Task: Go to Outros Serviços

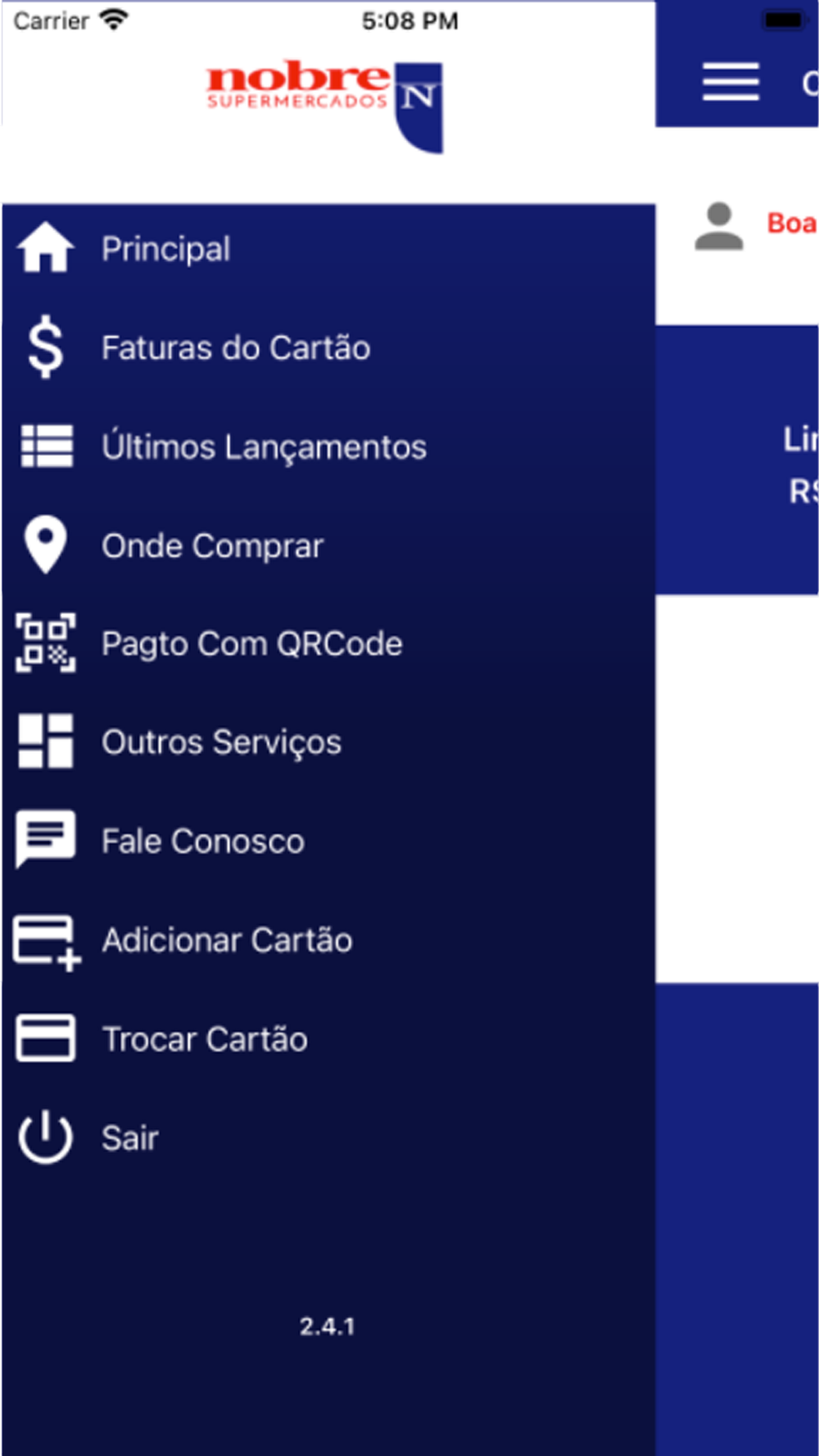Action: 328,742
